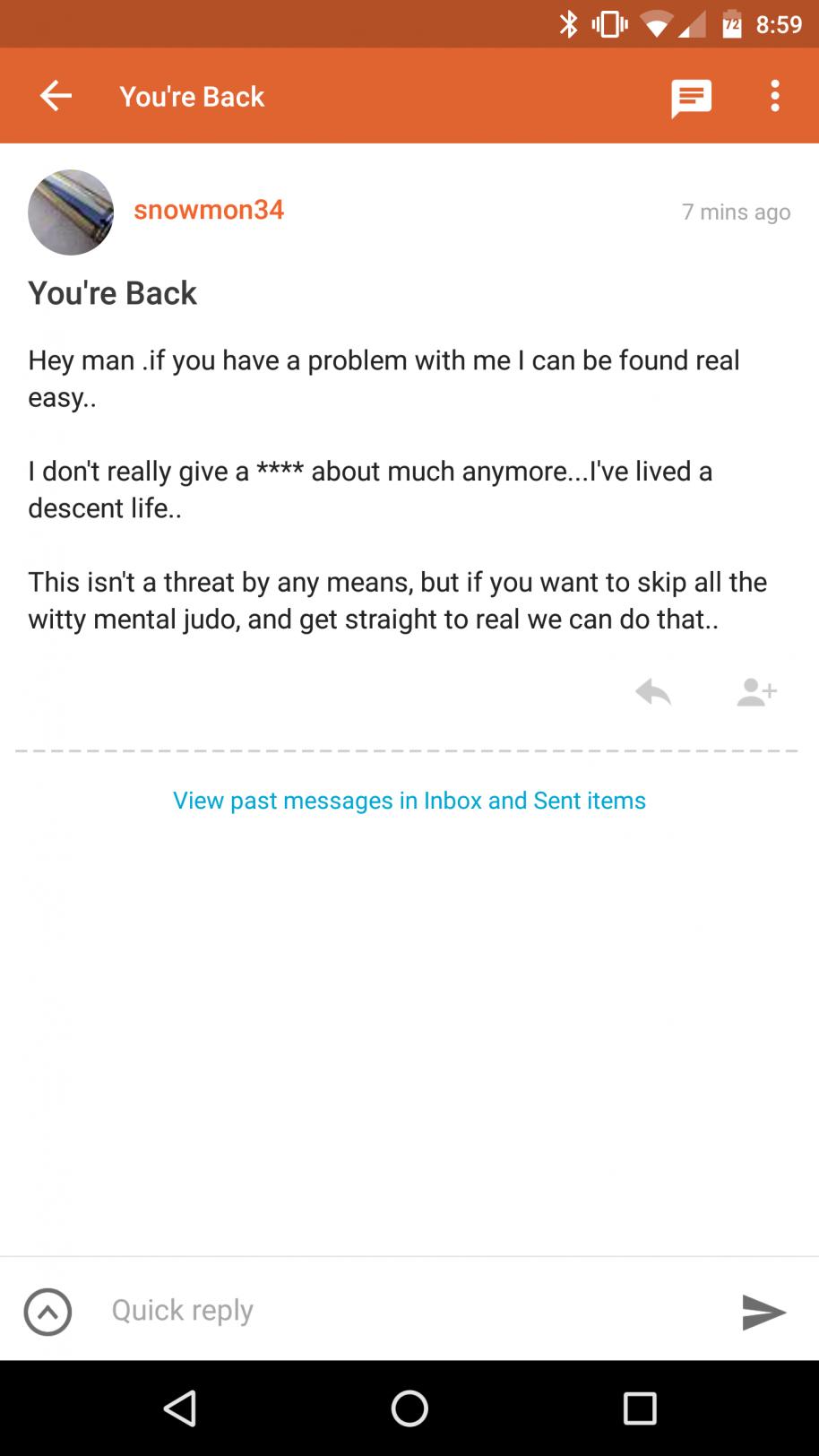
Task: Show recent apps
Action: coord(640,1408)
